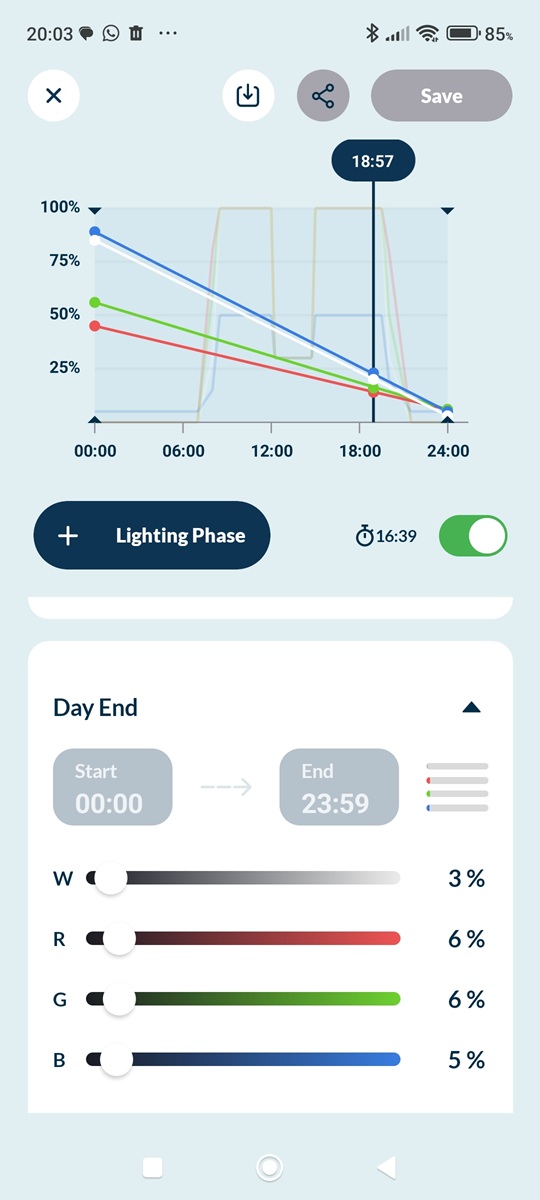
Task: Tap the download/import icon
Action: pyautogui.click(x=248, y=96)
